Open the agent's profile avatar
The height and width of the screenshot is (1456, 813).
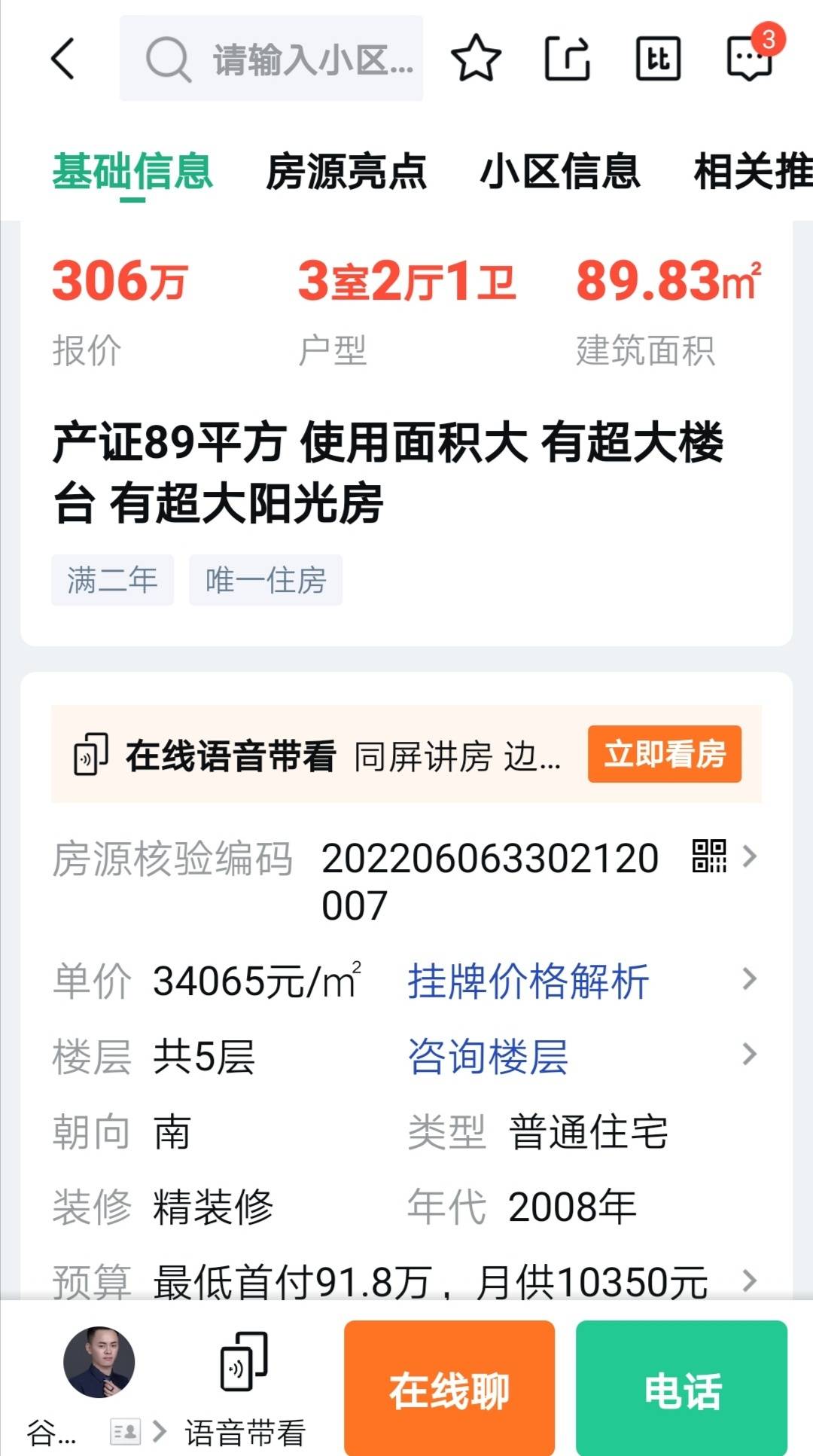99,1361
